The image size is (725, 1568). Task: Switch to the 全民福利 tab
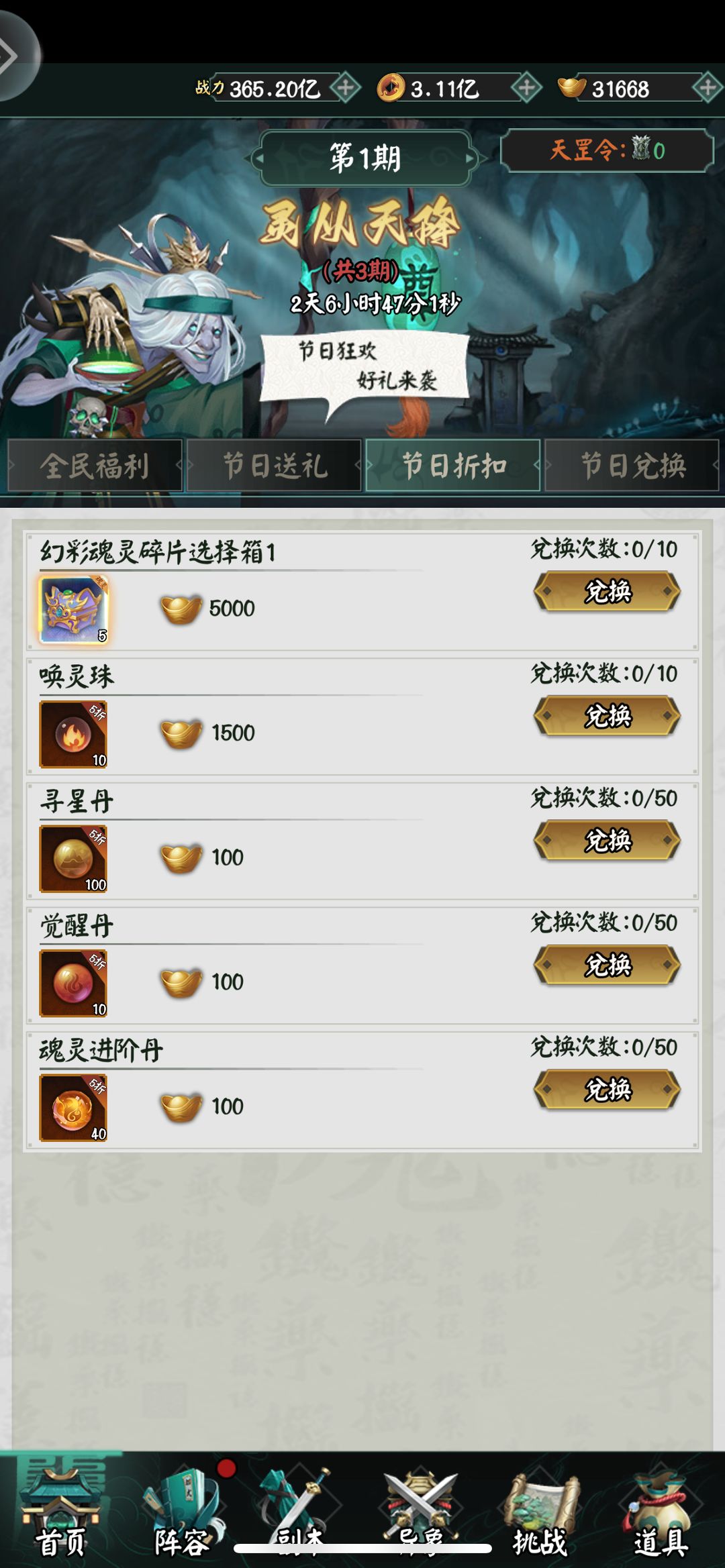tap(95, 466)
